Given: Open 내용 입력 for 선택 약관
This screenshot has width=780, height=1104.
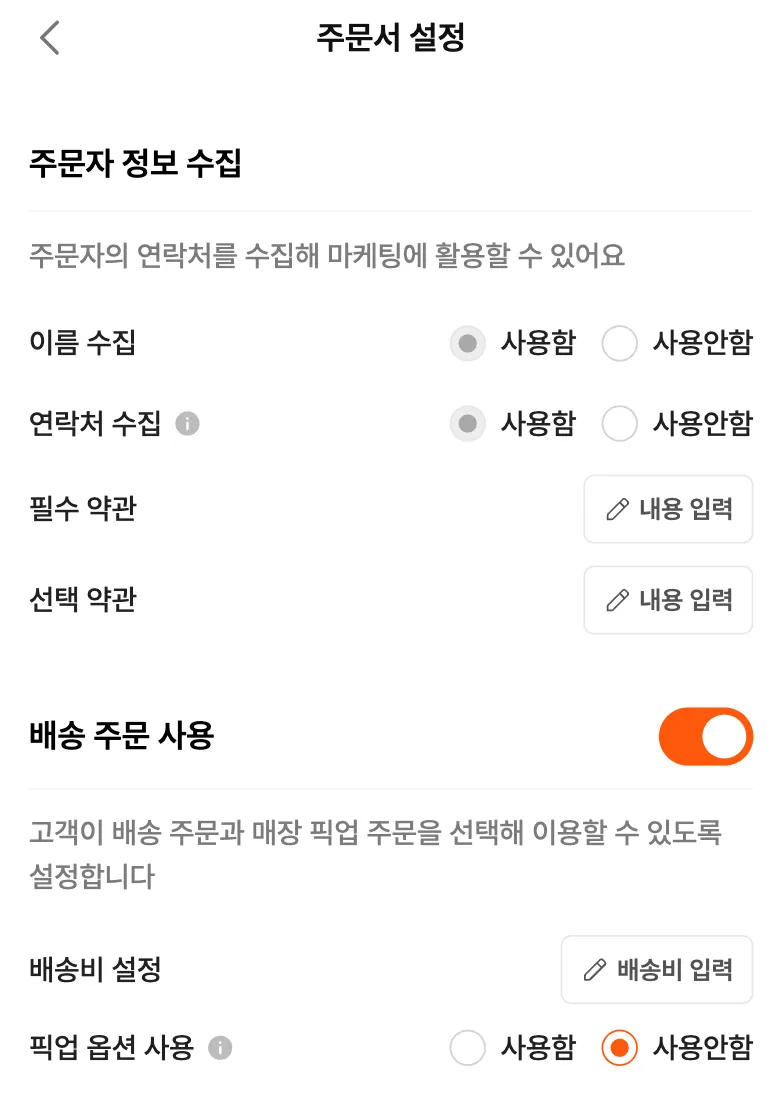Looking at the screenshot, I should [x=668, y=600].
